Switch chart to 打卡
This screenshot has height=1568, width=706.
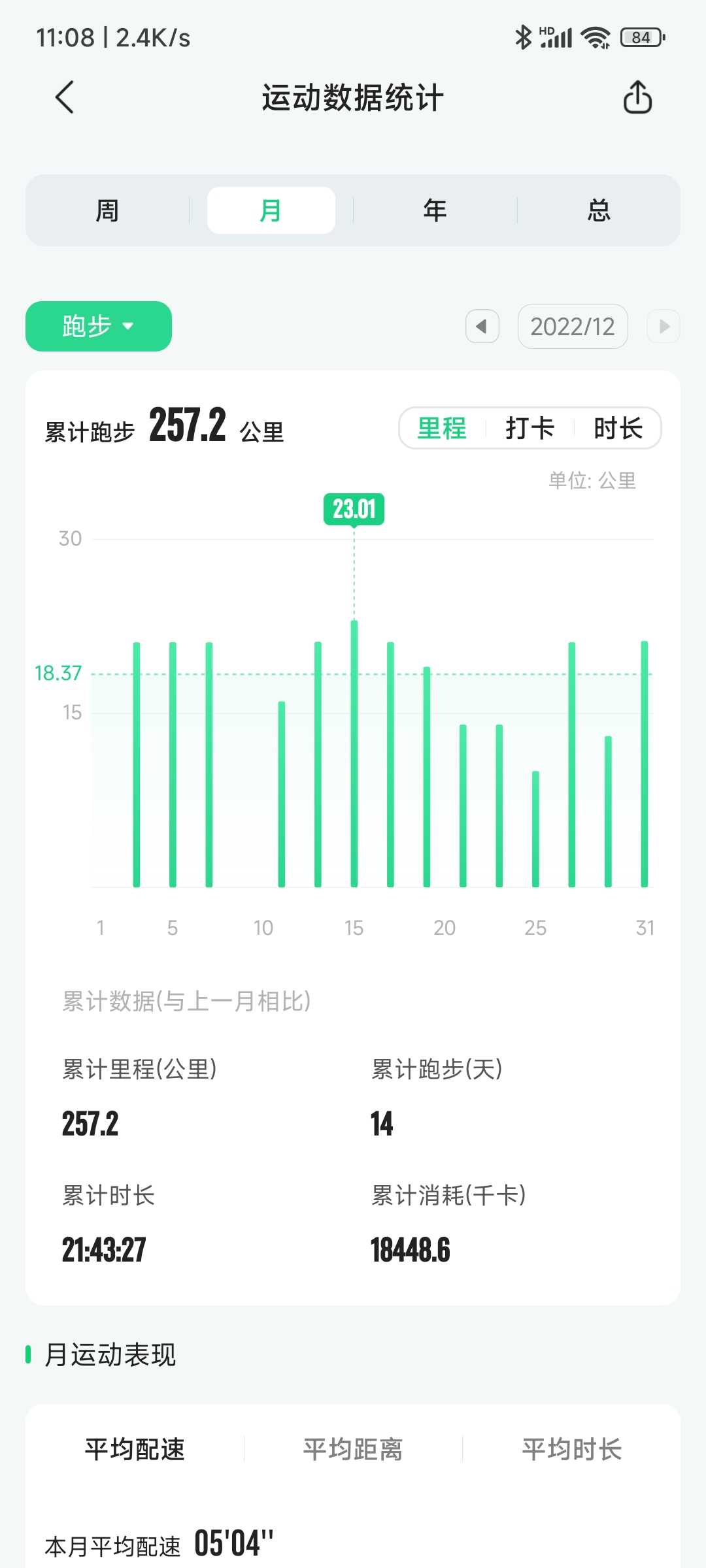pyautogui.click(x=530, y=429)
